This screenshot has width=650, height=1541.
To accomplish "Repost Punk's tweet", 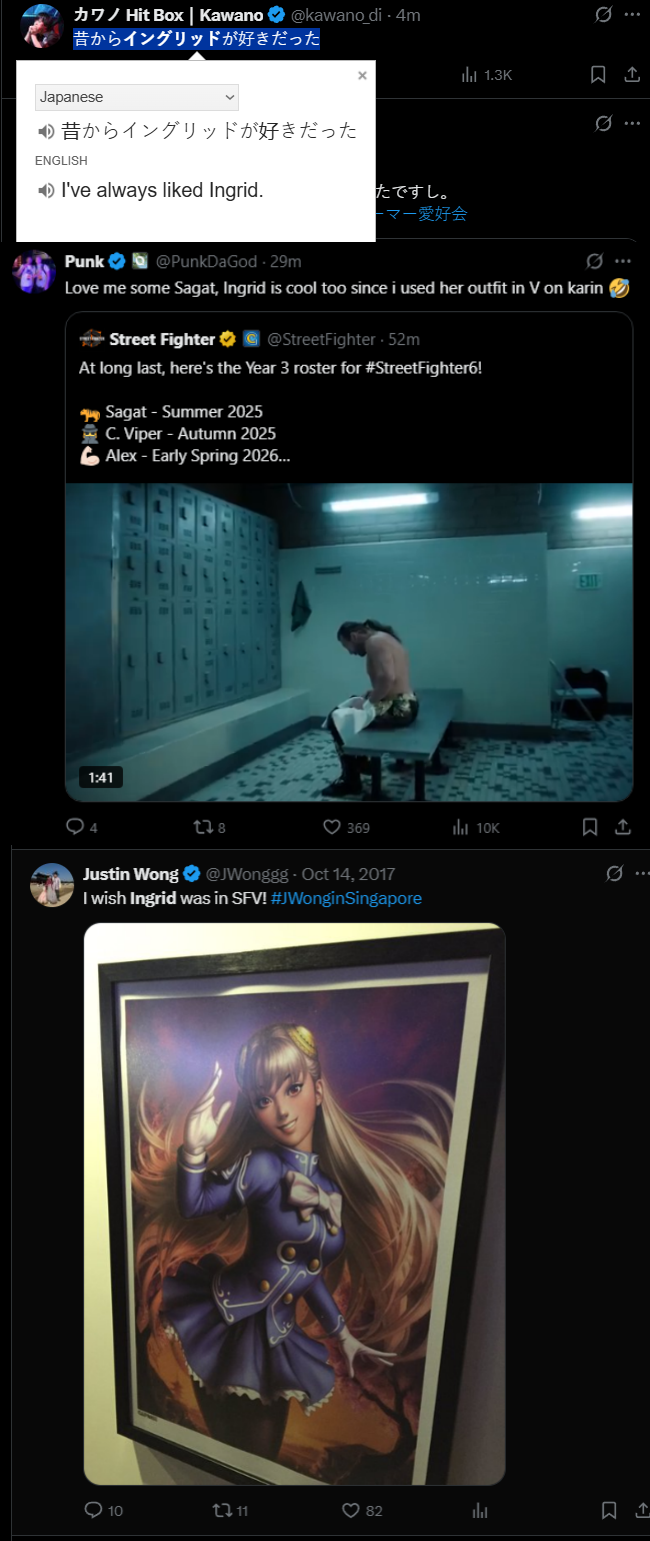I will pyautogui.click(x=202, y=827).
